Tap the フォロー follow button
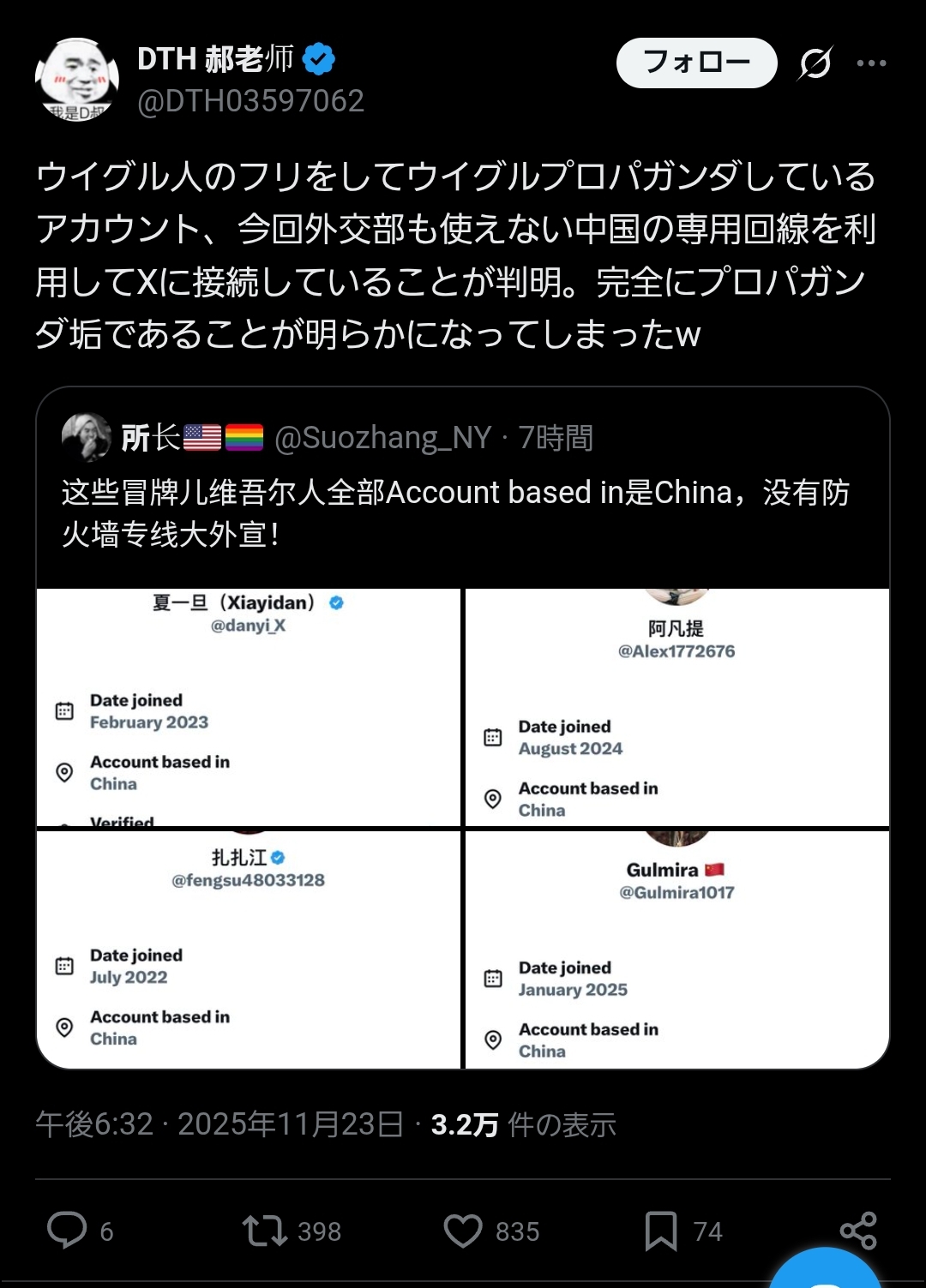926x1288 pixels. (x=696, y=63)
